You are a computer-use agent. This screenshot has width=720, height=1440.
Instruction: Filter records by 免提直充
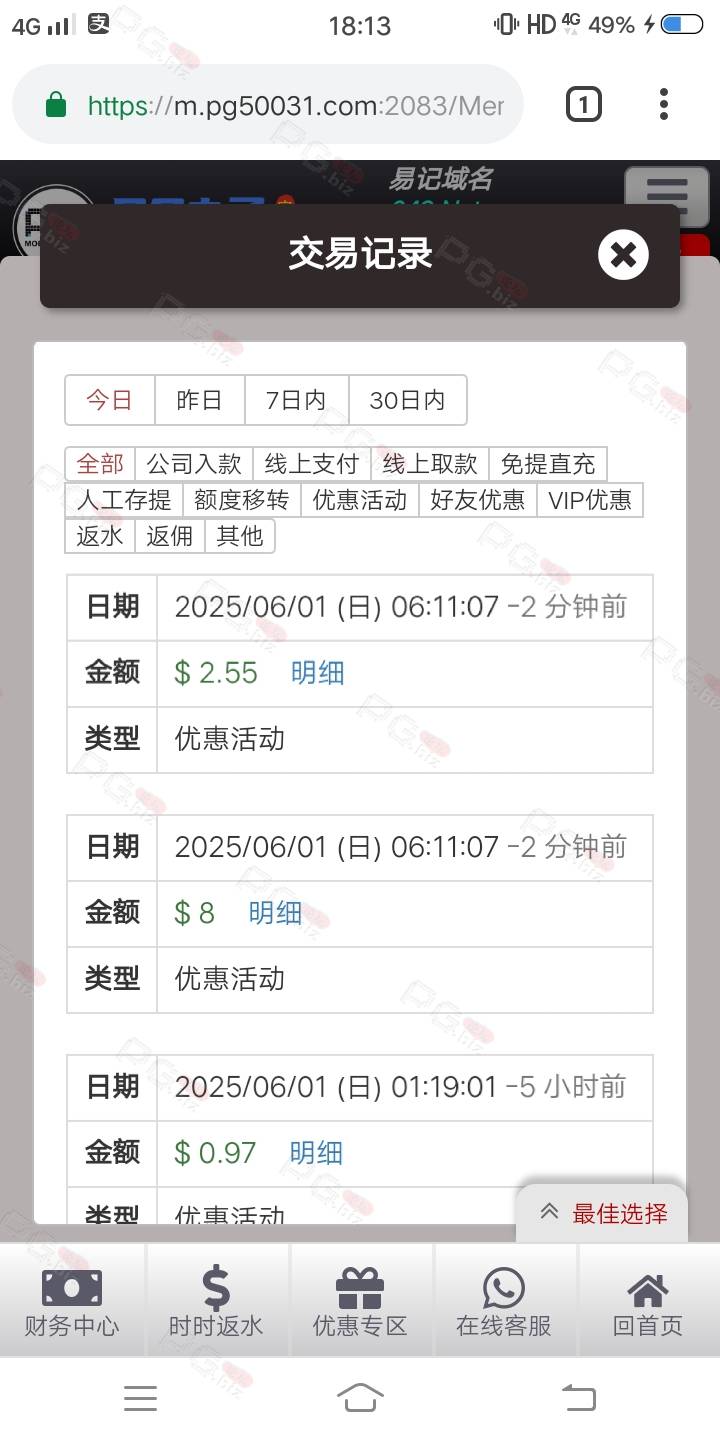(x=548, y=464)
